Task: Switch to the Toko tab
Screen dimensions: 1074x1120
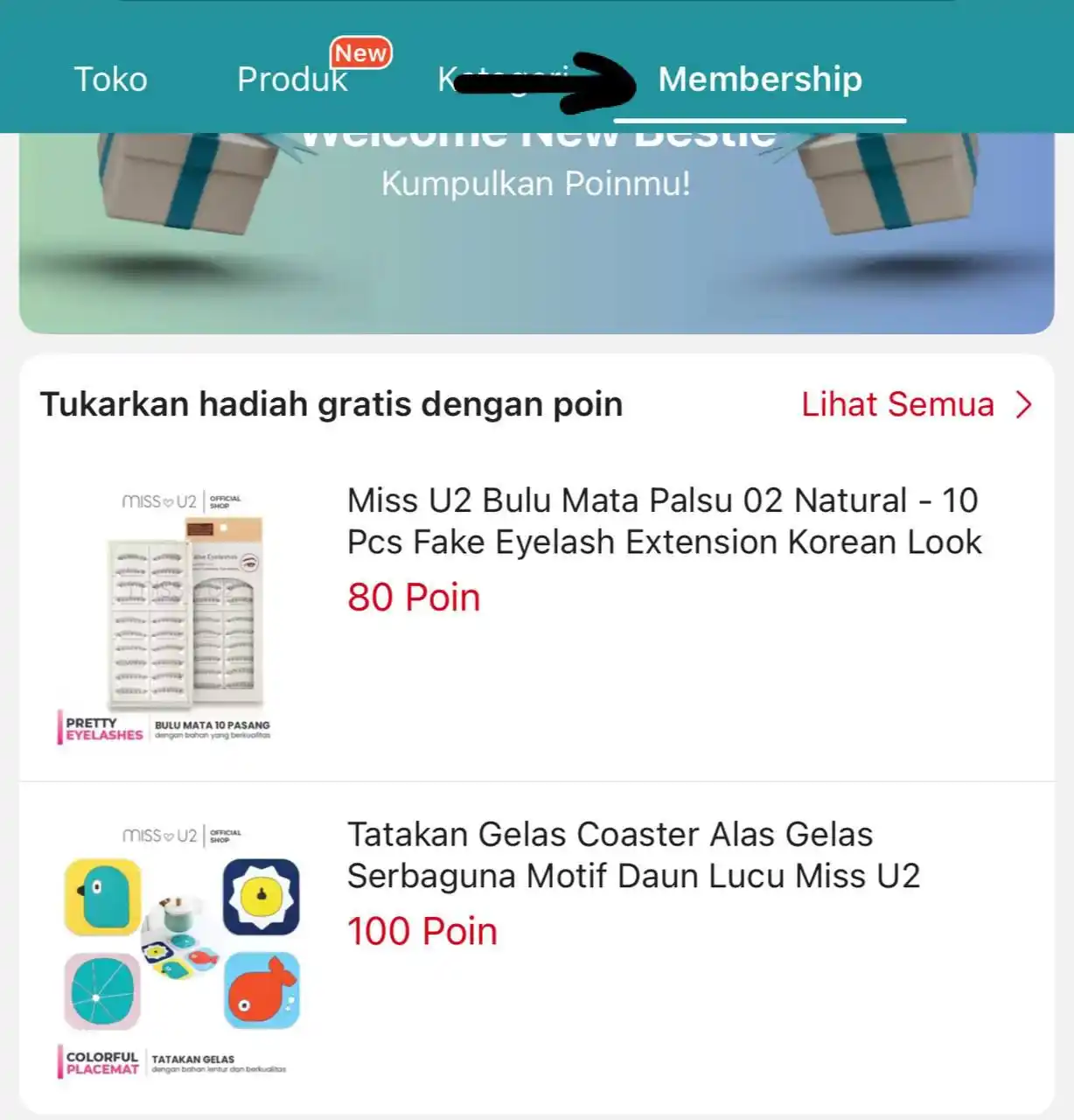Action: [x=110, y=80]
